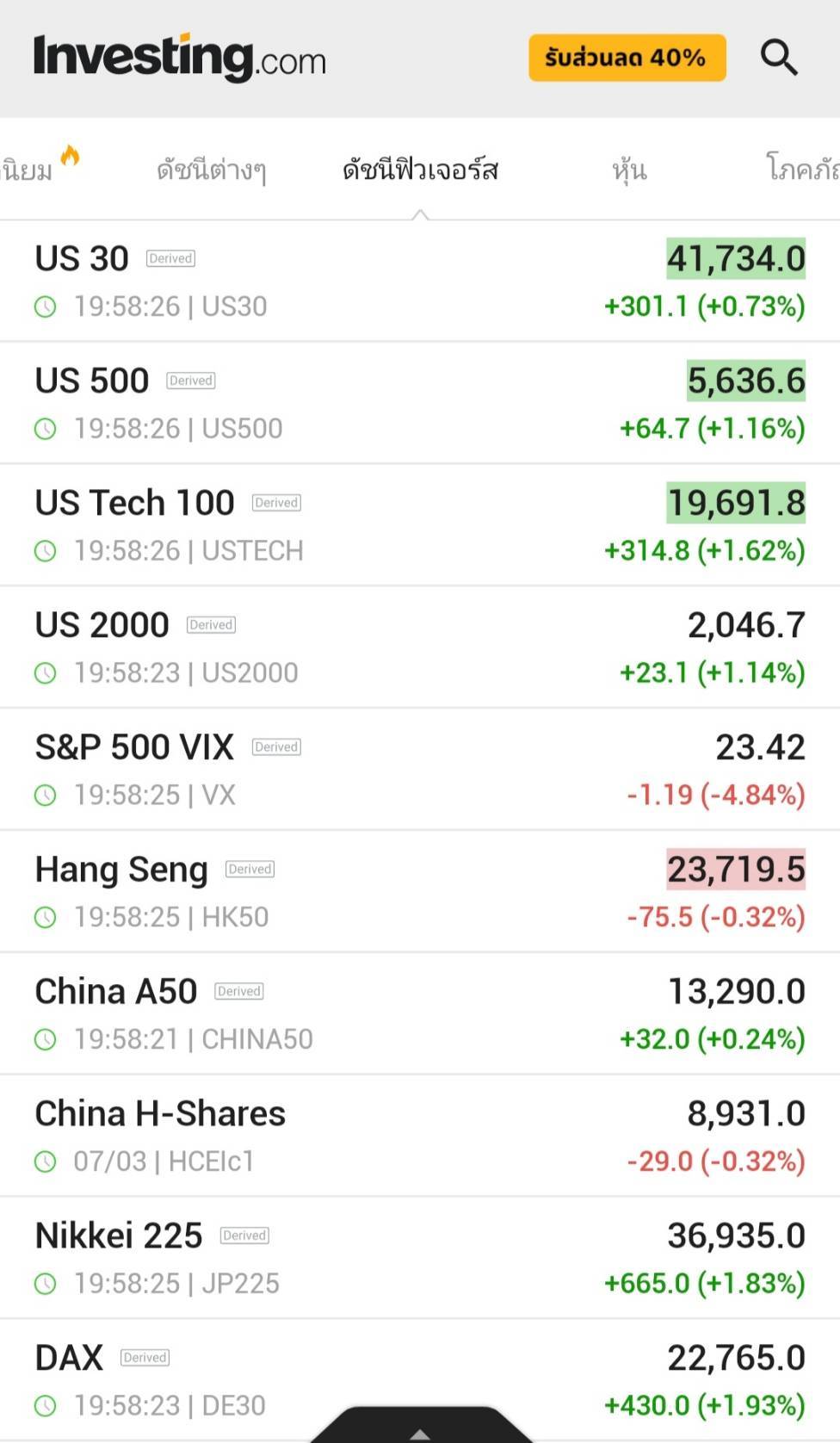Tap the รับส่วนลด 40% discount button

(627, 58)
